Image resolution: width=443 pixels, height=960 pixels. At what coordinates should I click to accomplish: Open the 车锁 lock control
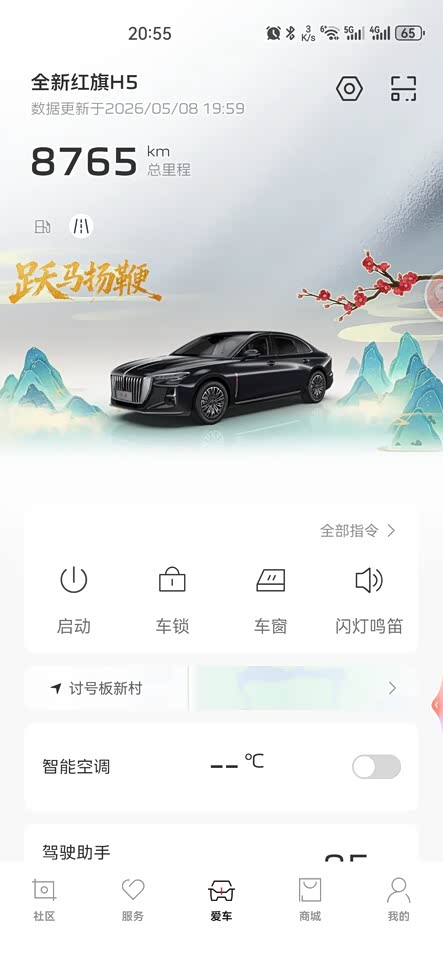click(172, 600)
